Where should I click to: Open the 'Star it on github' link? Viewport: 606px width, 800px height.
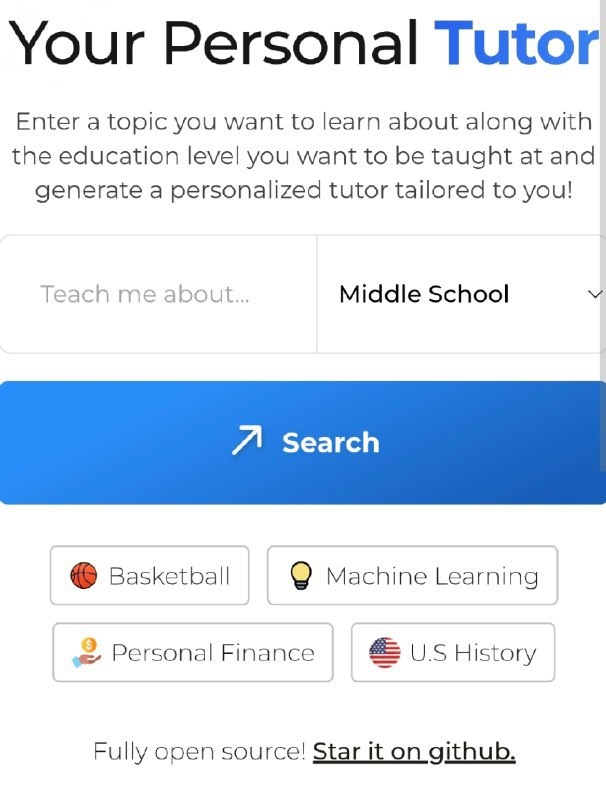(414, 751)
